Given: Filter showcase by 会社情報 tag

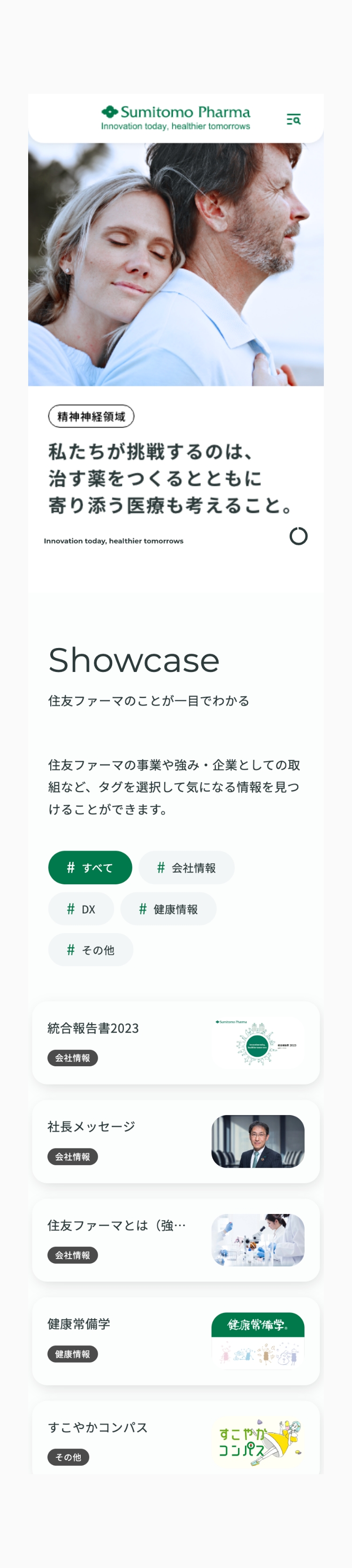Looking at the screenshot, I should point(186,867).
